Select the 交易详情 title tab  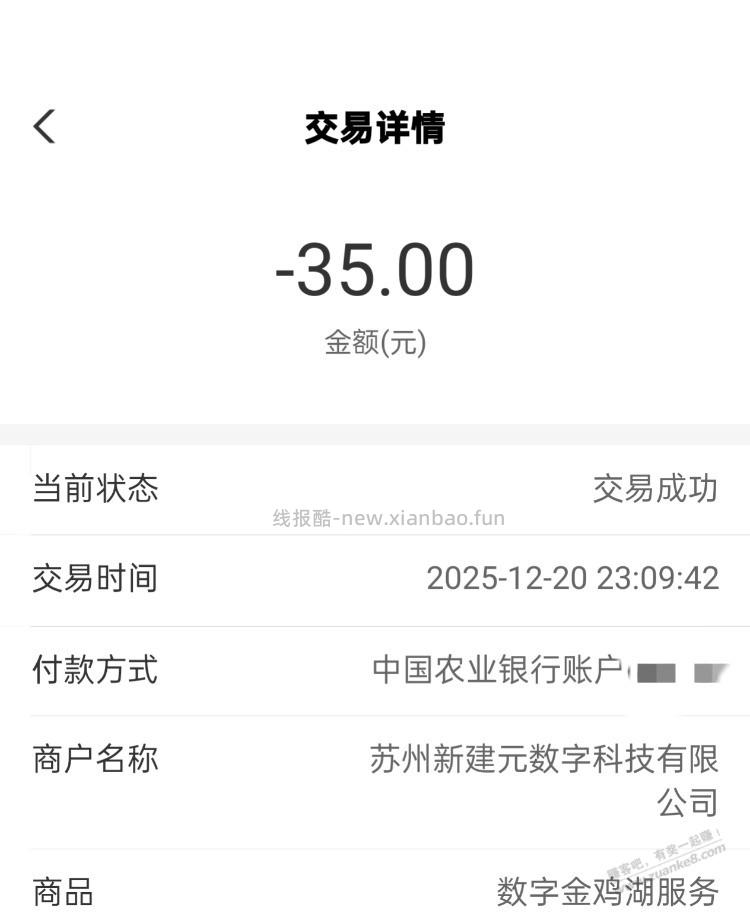click(375, 127)
